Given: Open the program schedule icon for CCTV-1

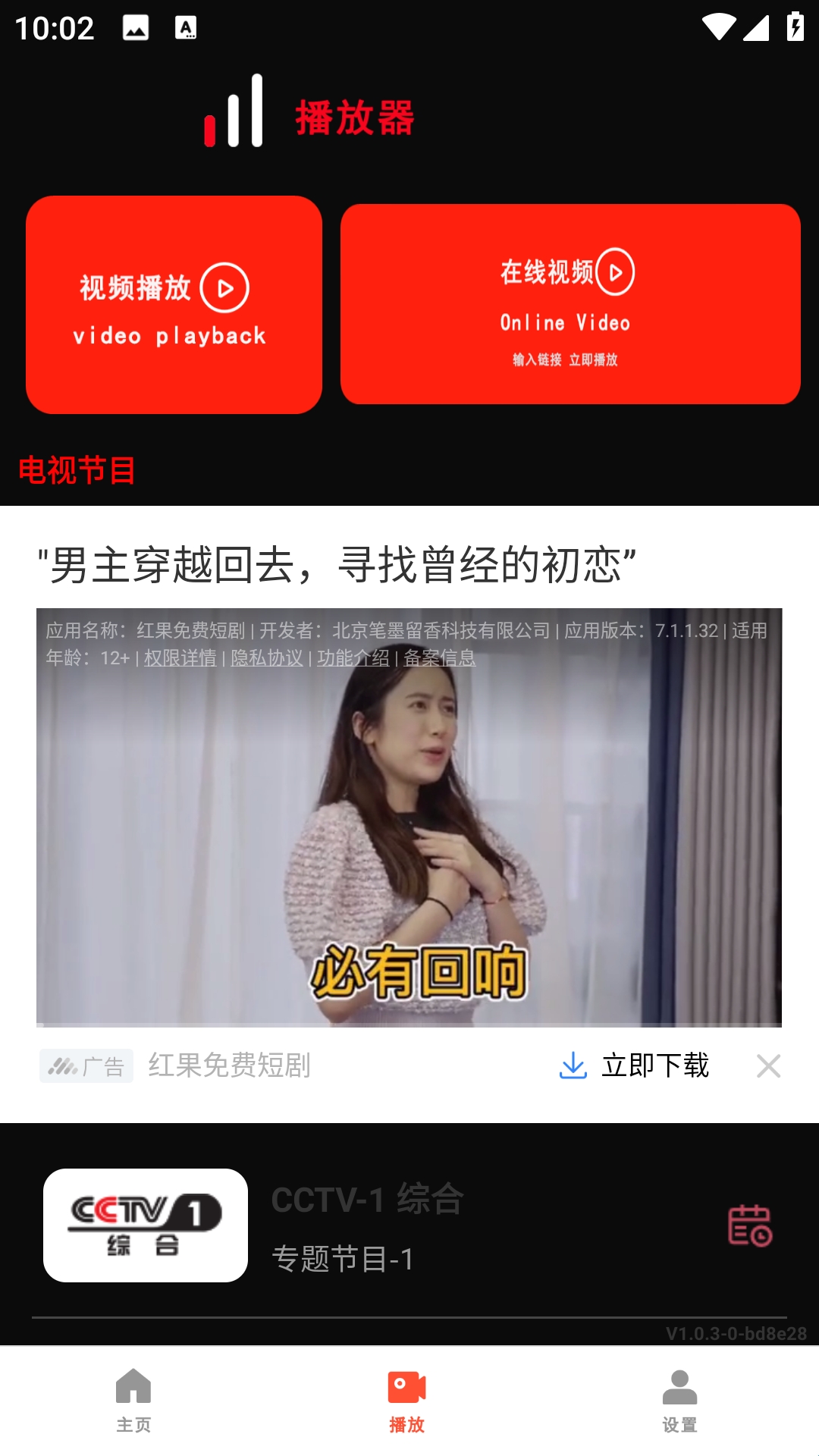Looking at the screenshot, I should [x=749, y=1225].
